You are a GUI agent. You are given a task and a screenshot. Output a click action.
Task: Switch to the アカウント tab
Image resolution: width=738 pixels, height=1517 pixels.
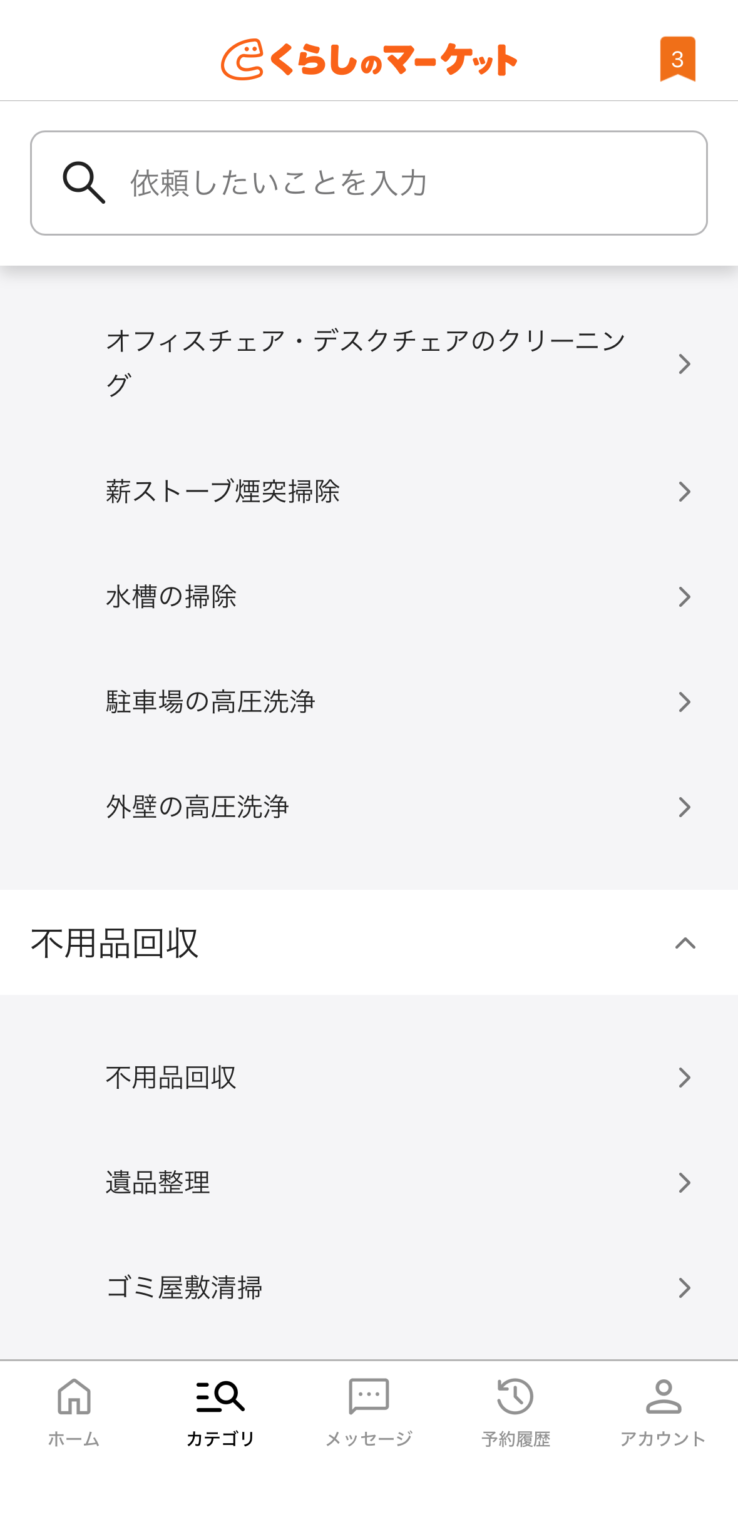pyautogui.click(x=662, y=1412)
